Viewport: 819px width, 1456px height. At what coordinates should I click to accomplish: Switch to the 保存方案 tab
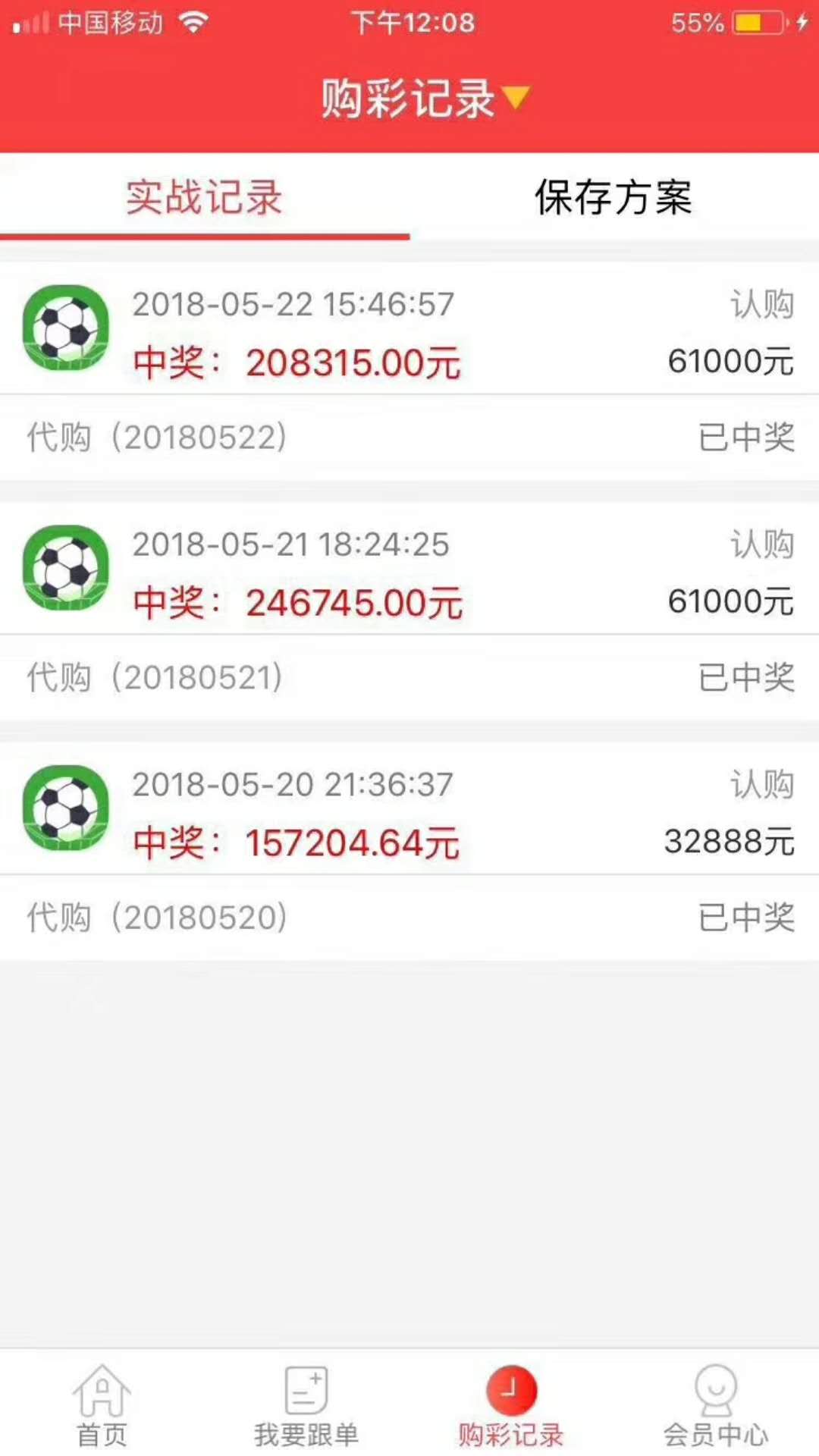tap(614, 197)
